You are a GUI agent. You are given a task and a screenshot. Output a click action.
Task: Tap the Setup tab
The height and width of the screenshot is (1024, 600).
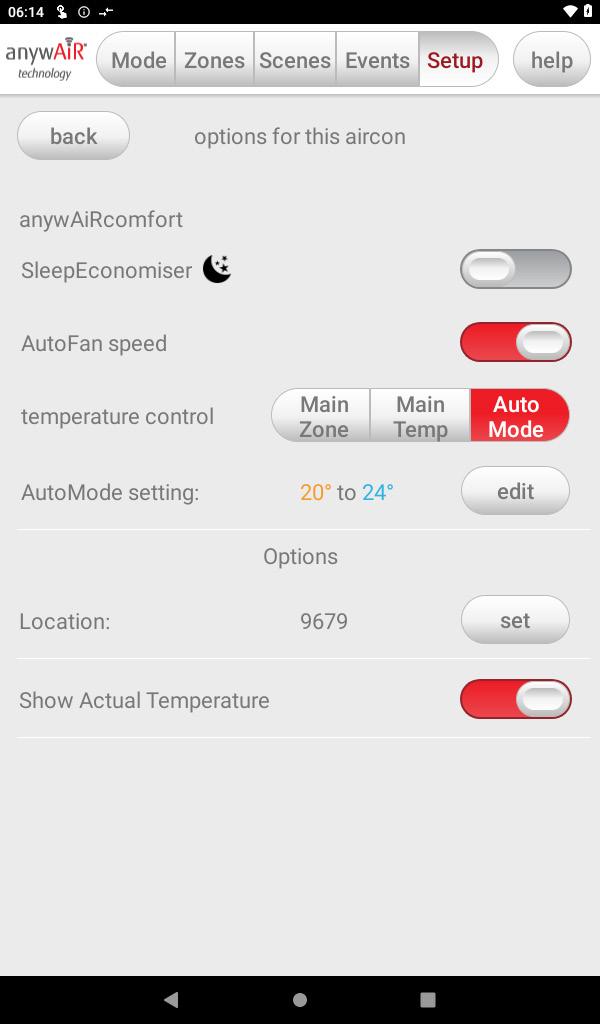(456, 60)
